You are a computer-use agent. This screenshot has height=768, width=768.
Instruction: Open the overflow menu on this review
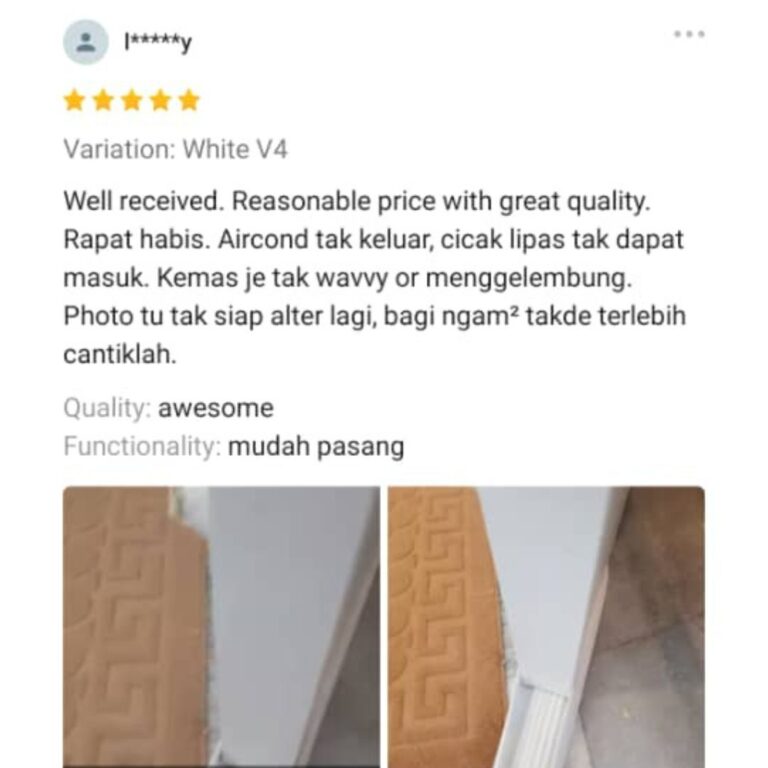(x=689, y=34)
